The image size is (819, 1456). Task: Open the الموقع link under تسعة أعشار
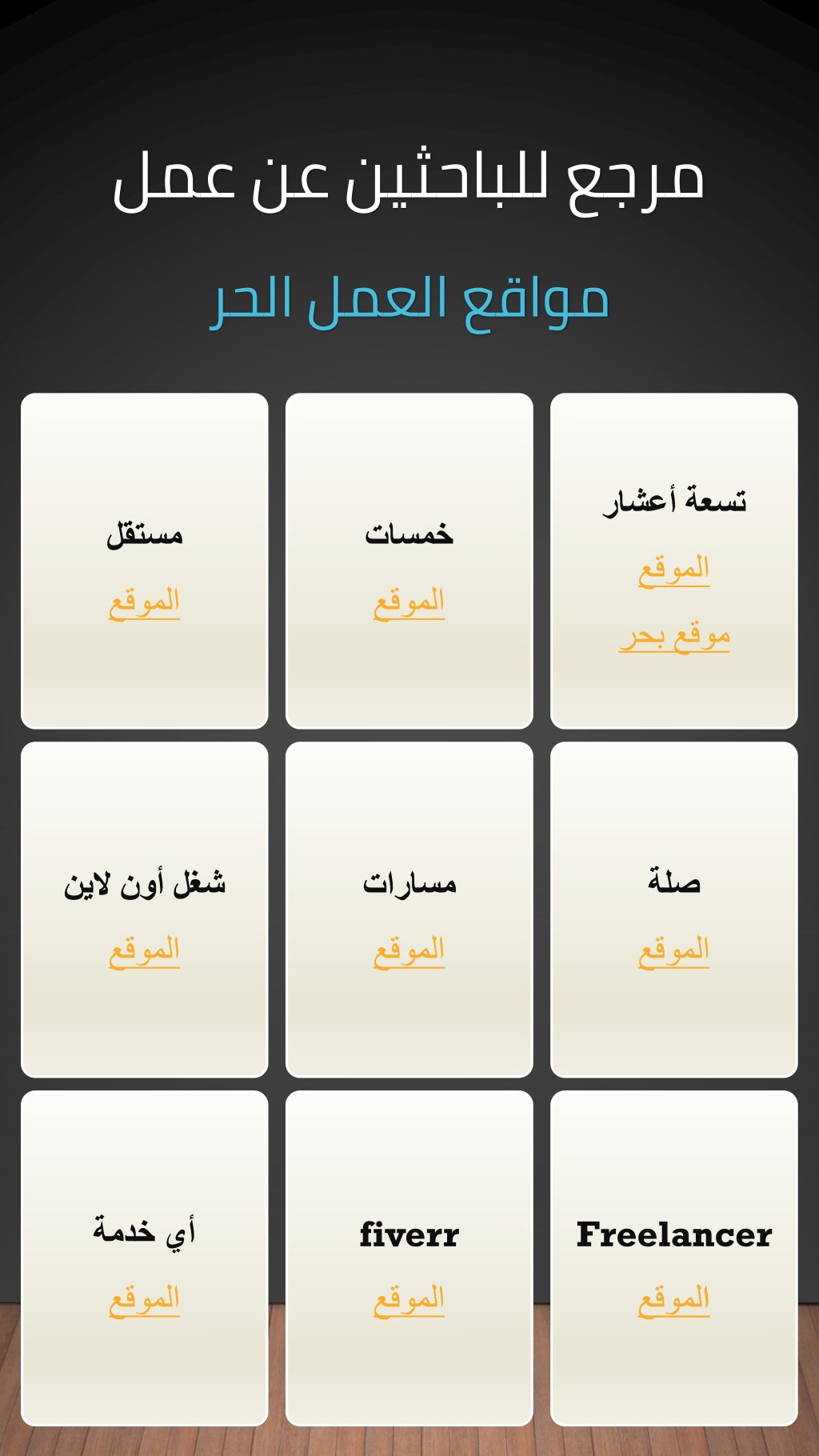click(x=674, y=569)
